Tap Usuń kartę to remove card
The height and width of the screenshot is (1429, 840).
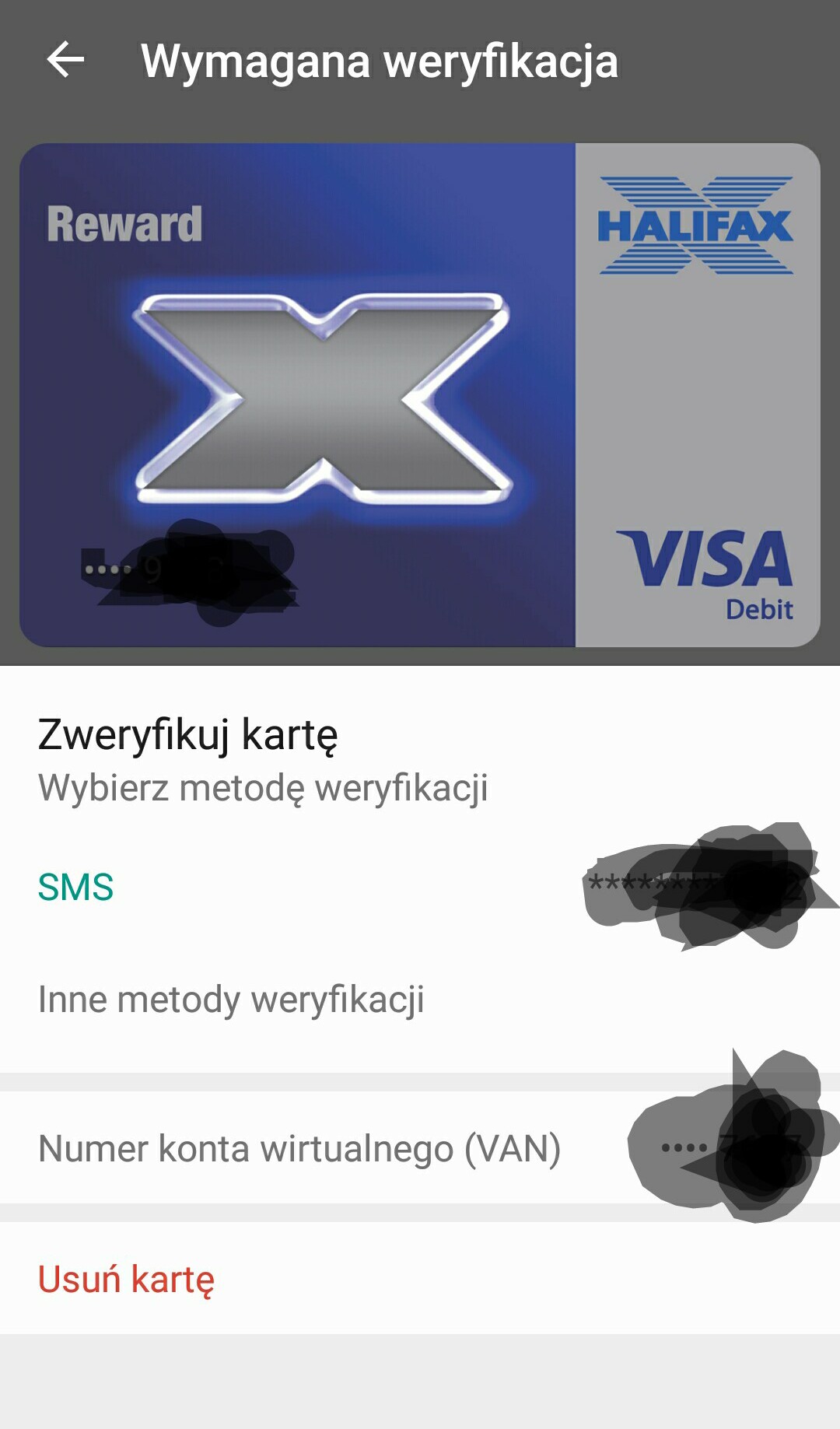coord(126,1279)
